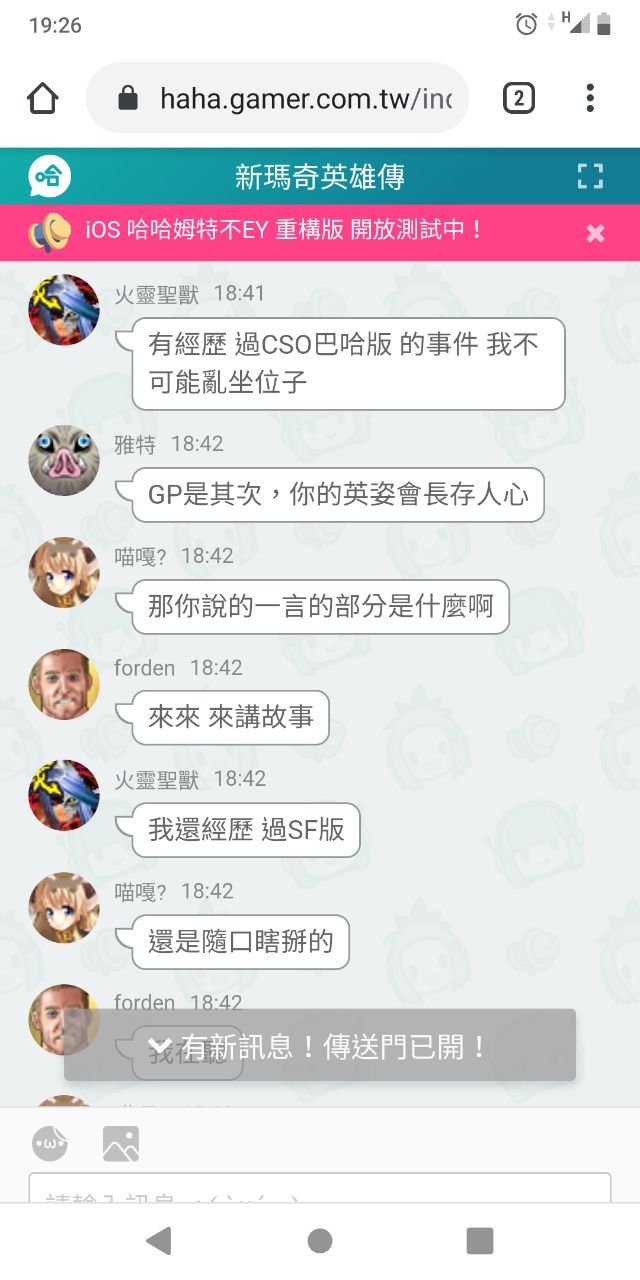Go to the Chrome home page
The image size is (640, 1280).
click(x=42, y=98)
